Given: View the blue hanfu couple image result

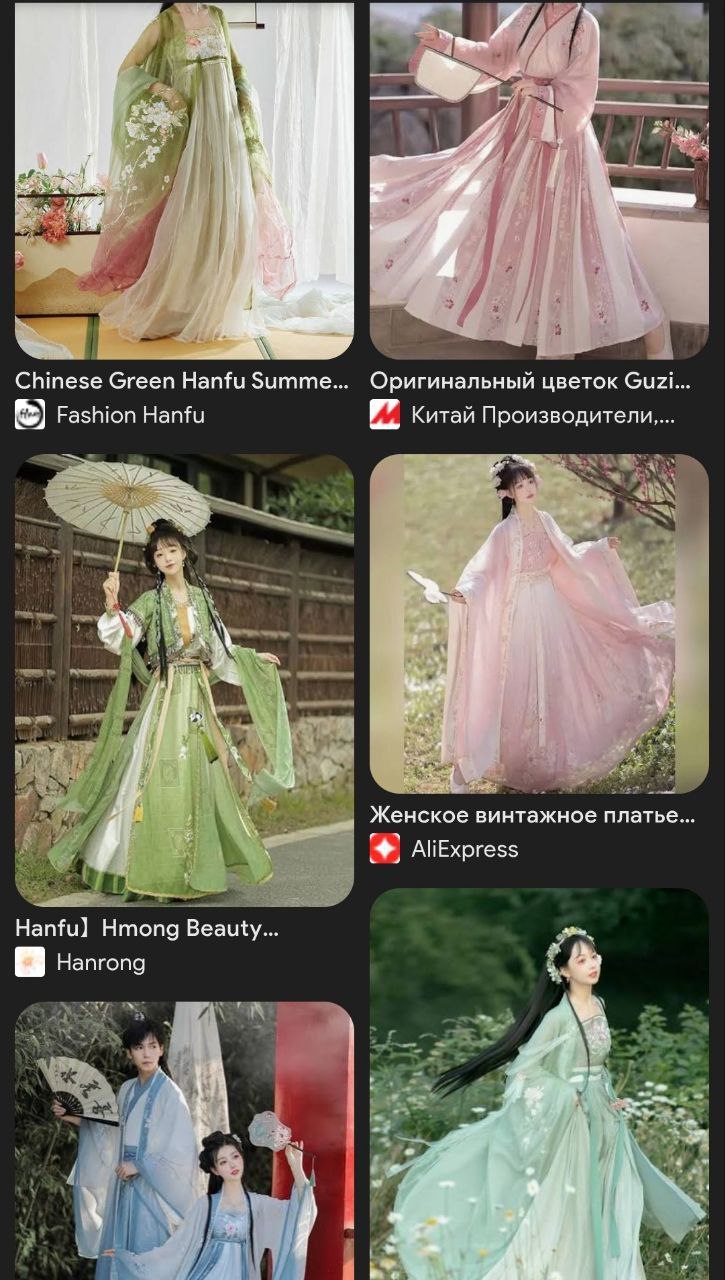Looking at the screenshot, I should [184, 1141].
